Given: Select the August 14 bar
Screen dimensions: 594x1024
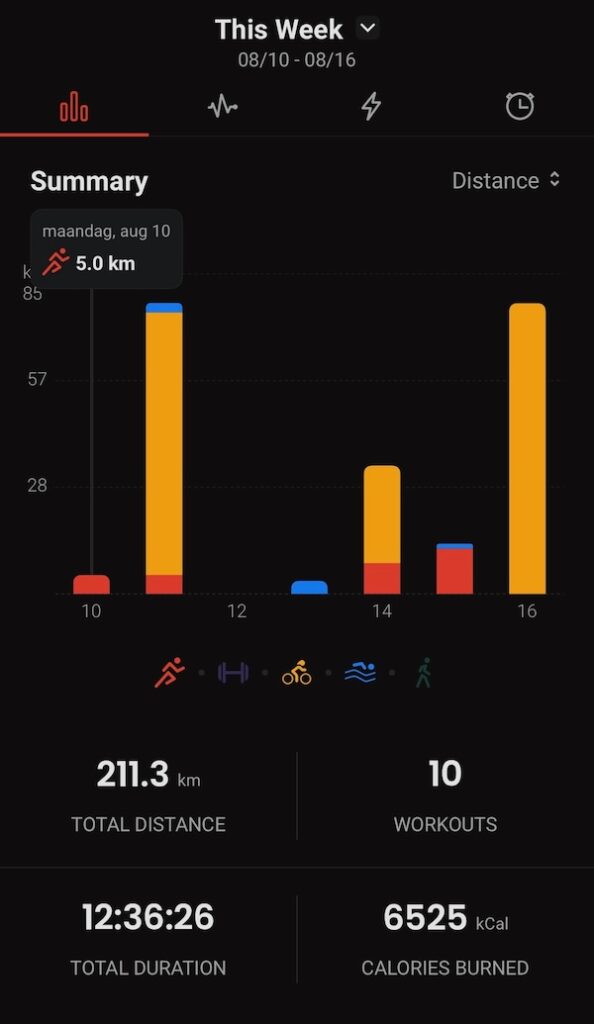Looking at the screenshot, I should coord(382,530).
